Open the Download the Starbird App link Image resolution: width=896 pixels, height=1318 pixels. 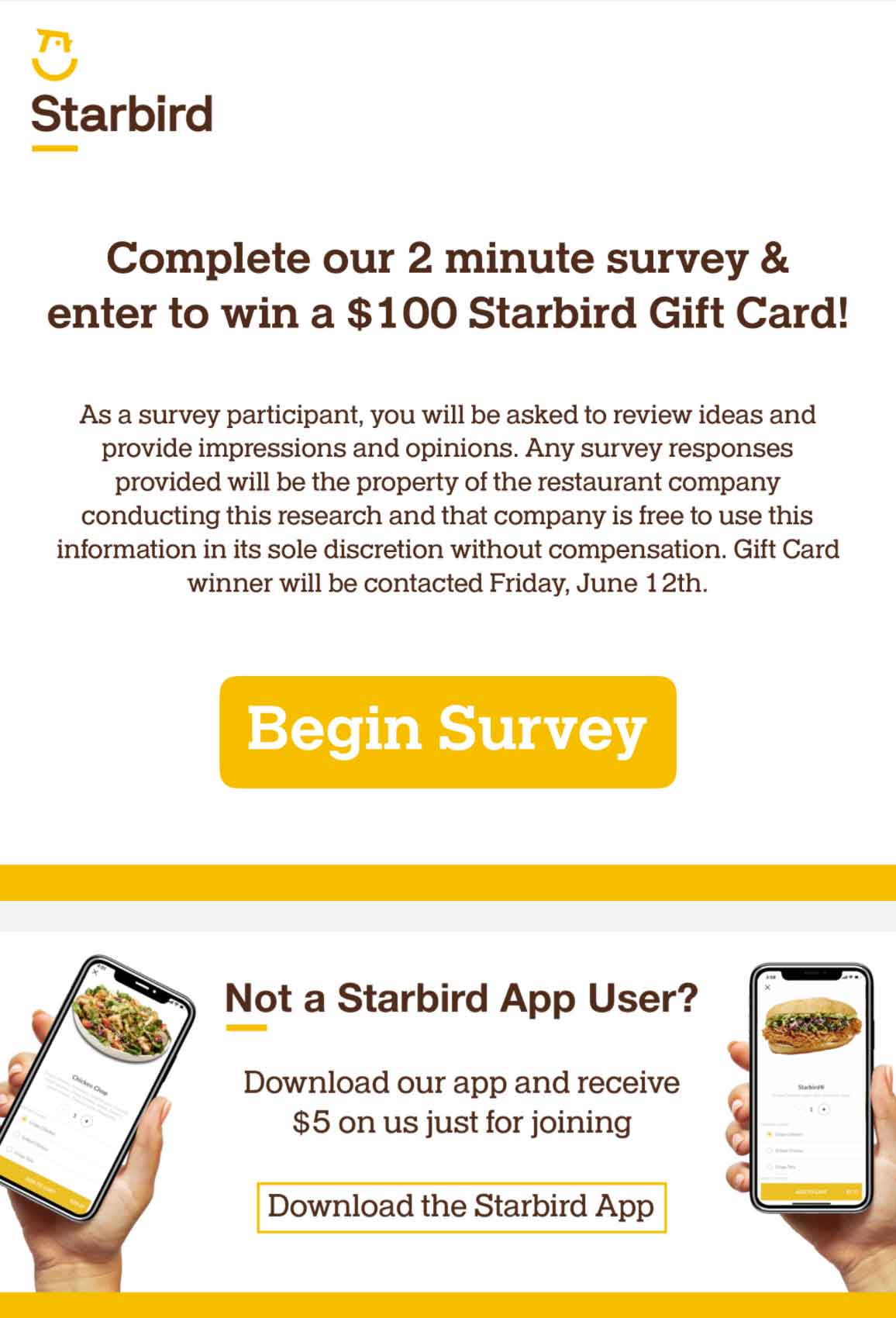point(461,1207)
